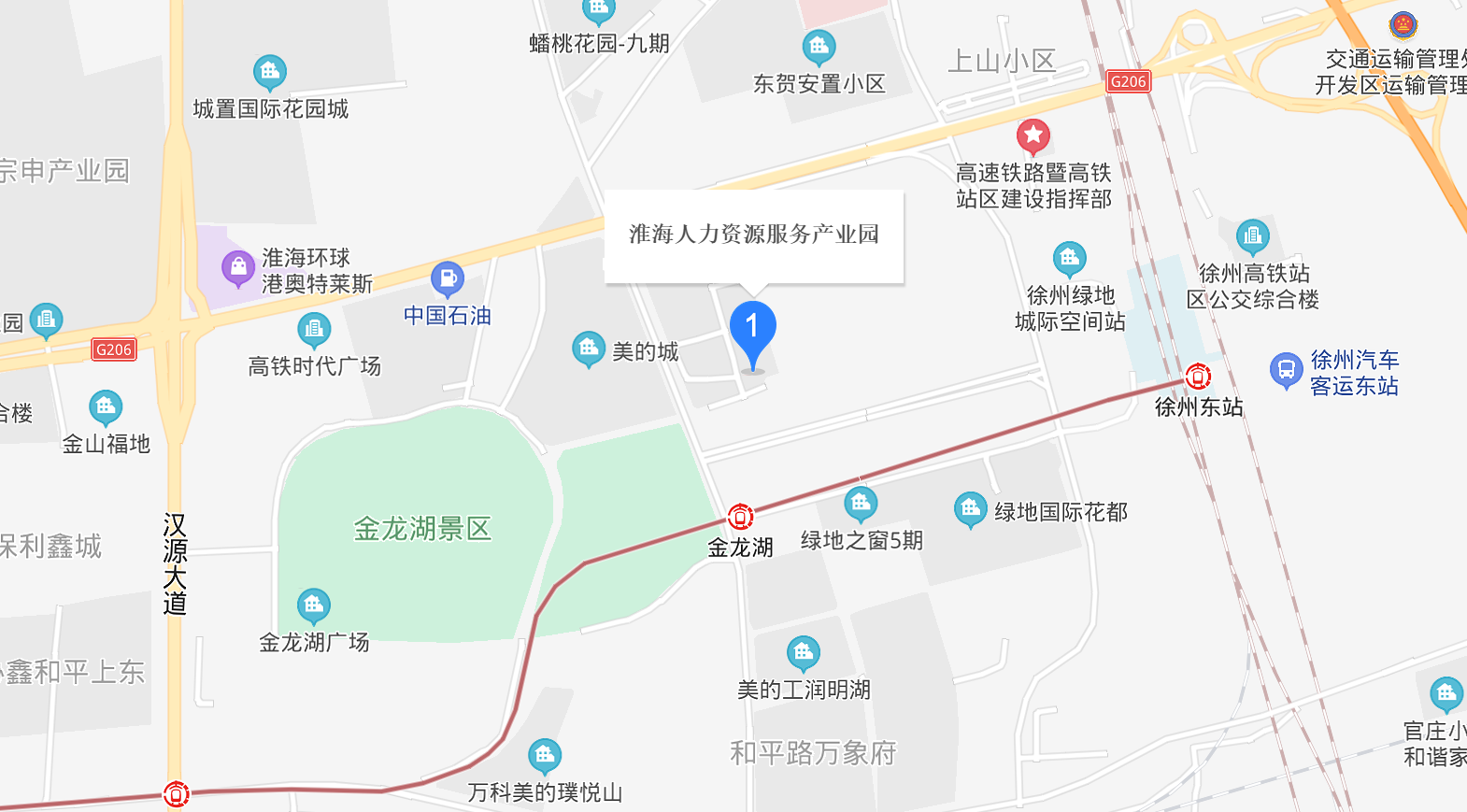This screenshot has width=1467, height=812.
Task: Open the 徐州汽车客运东站 bus station marker
Action: coord(1286,370)
